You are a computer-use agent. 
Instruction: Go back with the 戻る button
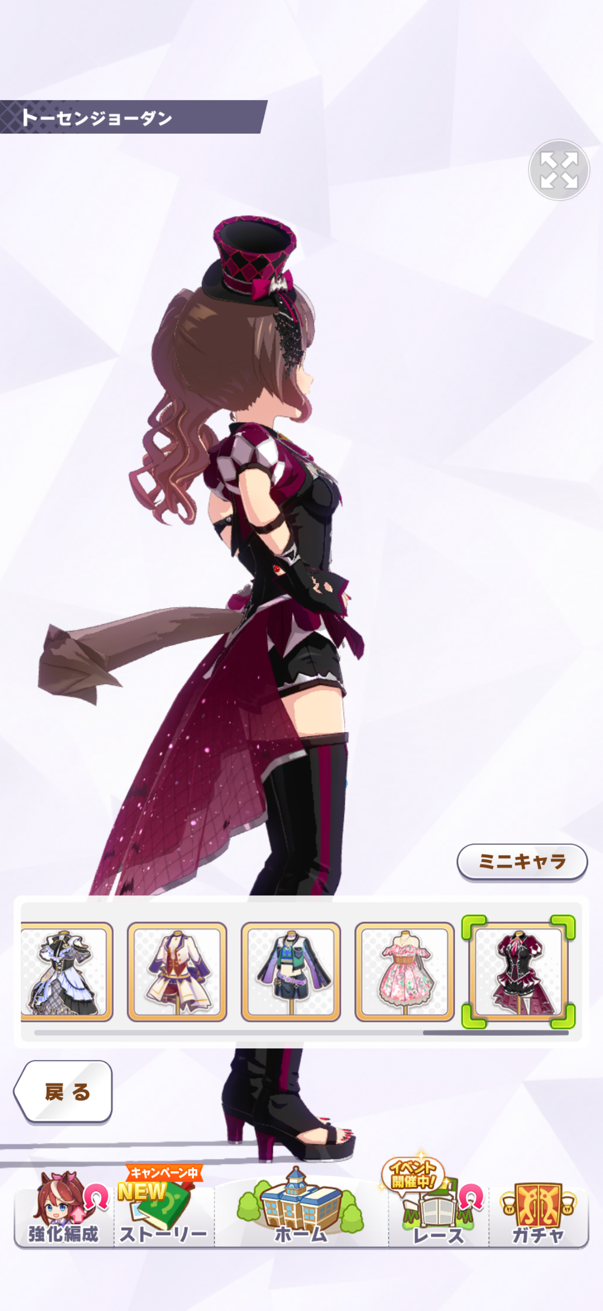(x=64, y=1091)
